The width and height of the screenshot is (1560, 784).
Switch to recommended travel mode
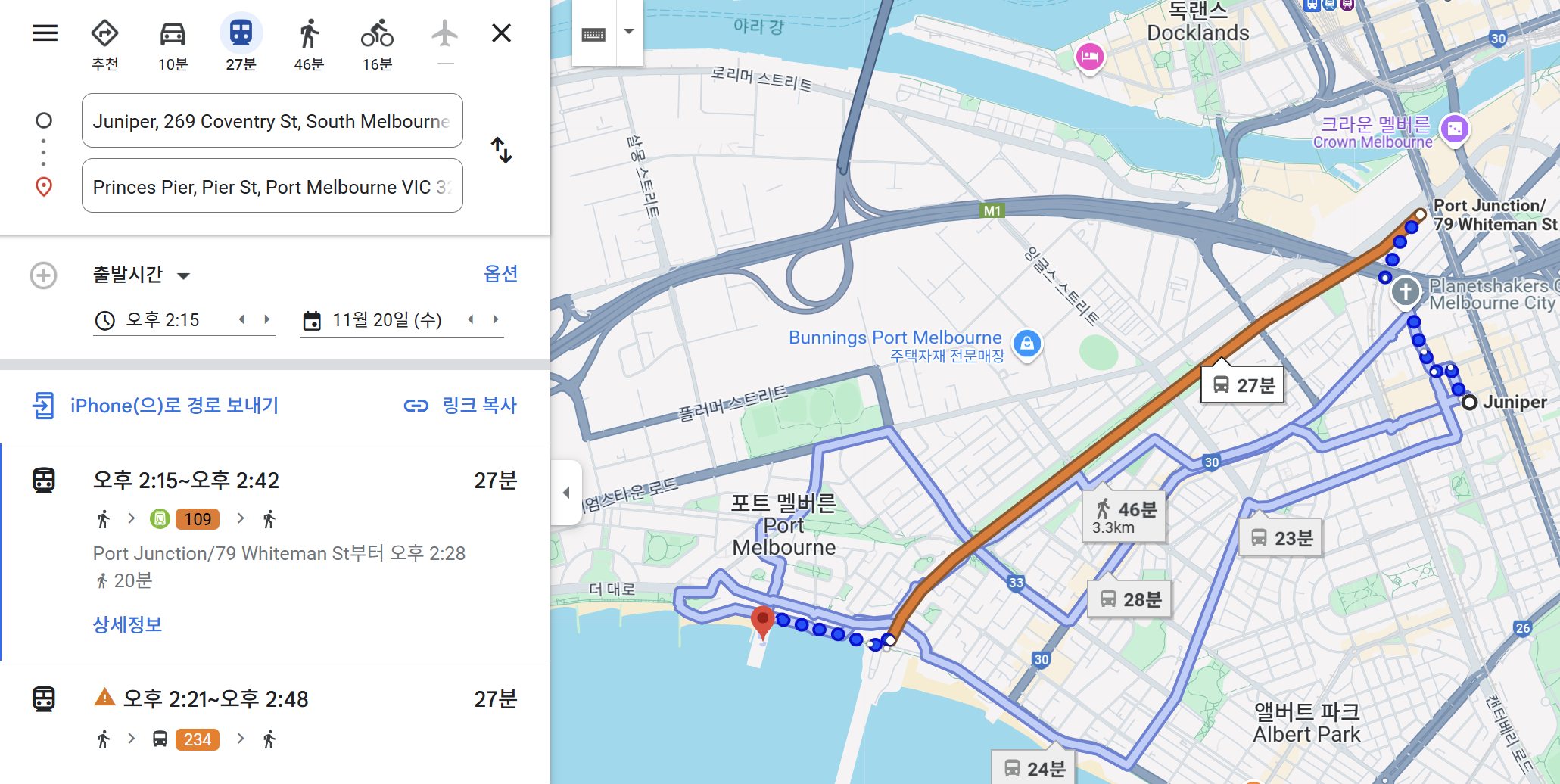coord(104,44)
